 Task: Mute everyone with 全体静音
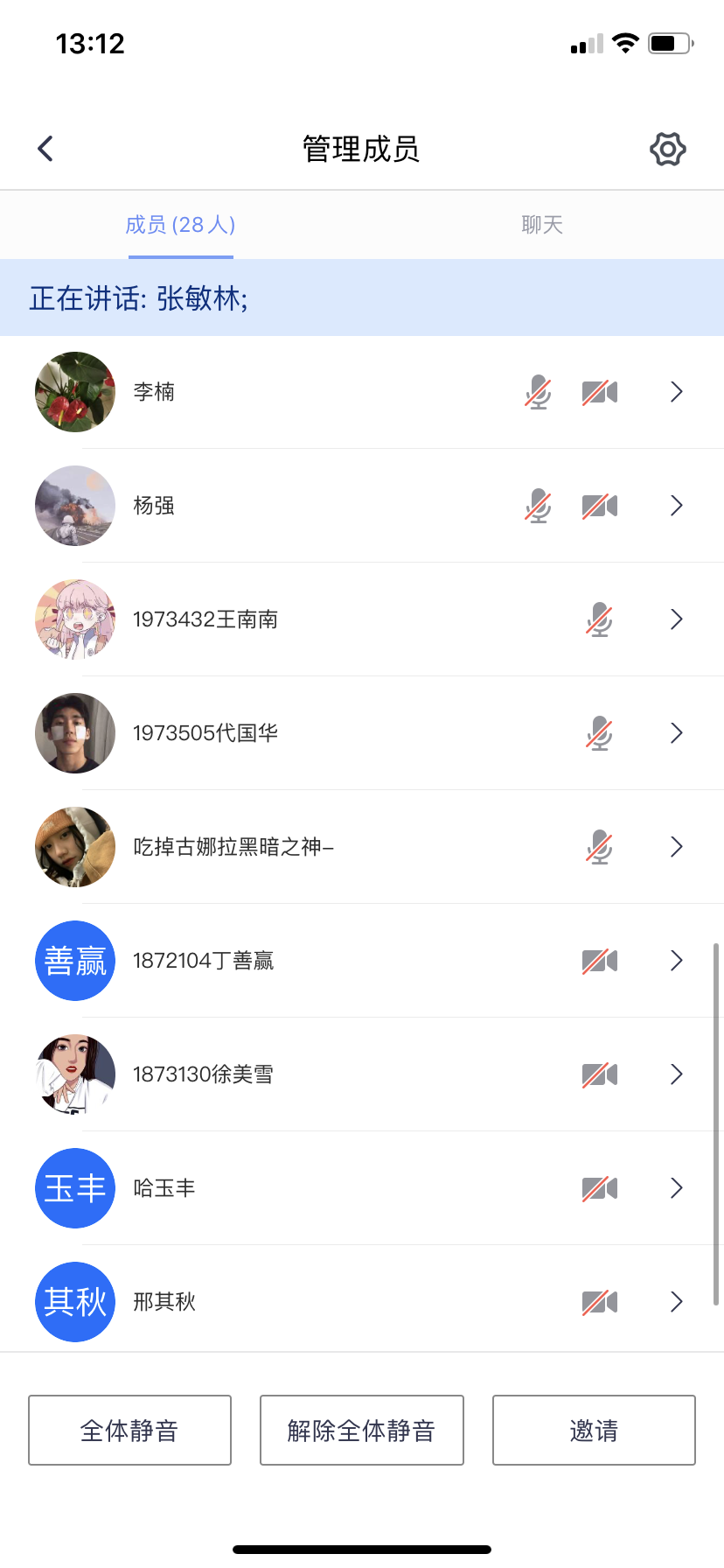(129, 1430)
